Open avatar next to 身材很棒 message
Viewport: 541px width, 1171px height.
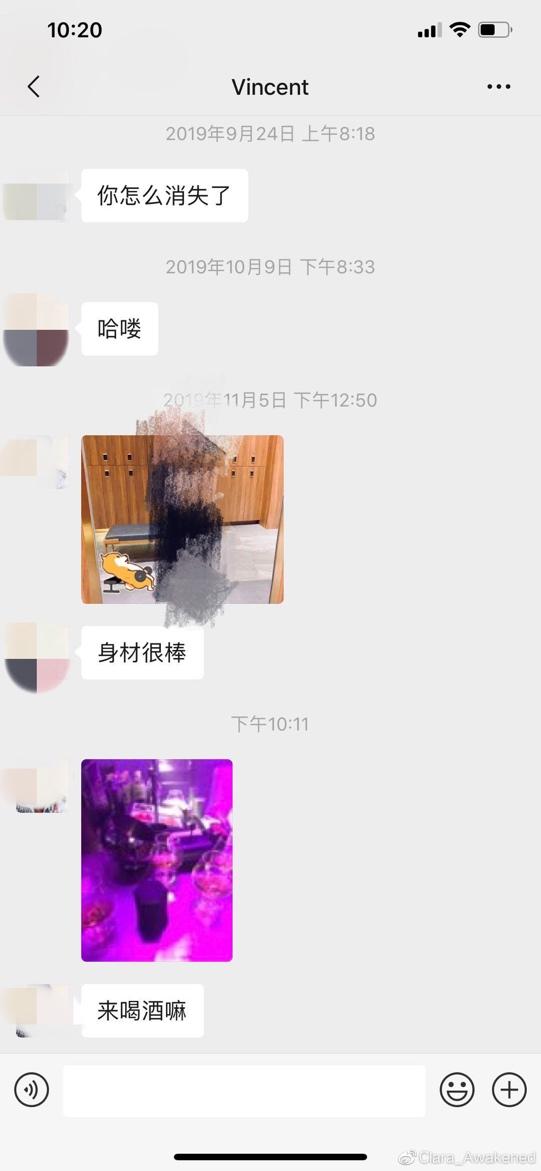(37, 656)
